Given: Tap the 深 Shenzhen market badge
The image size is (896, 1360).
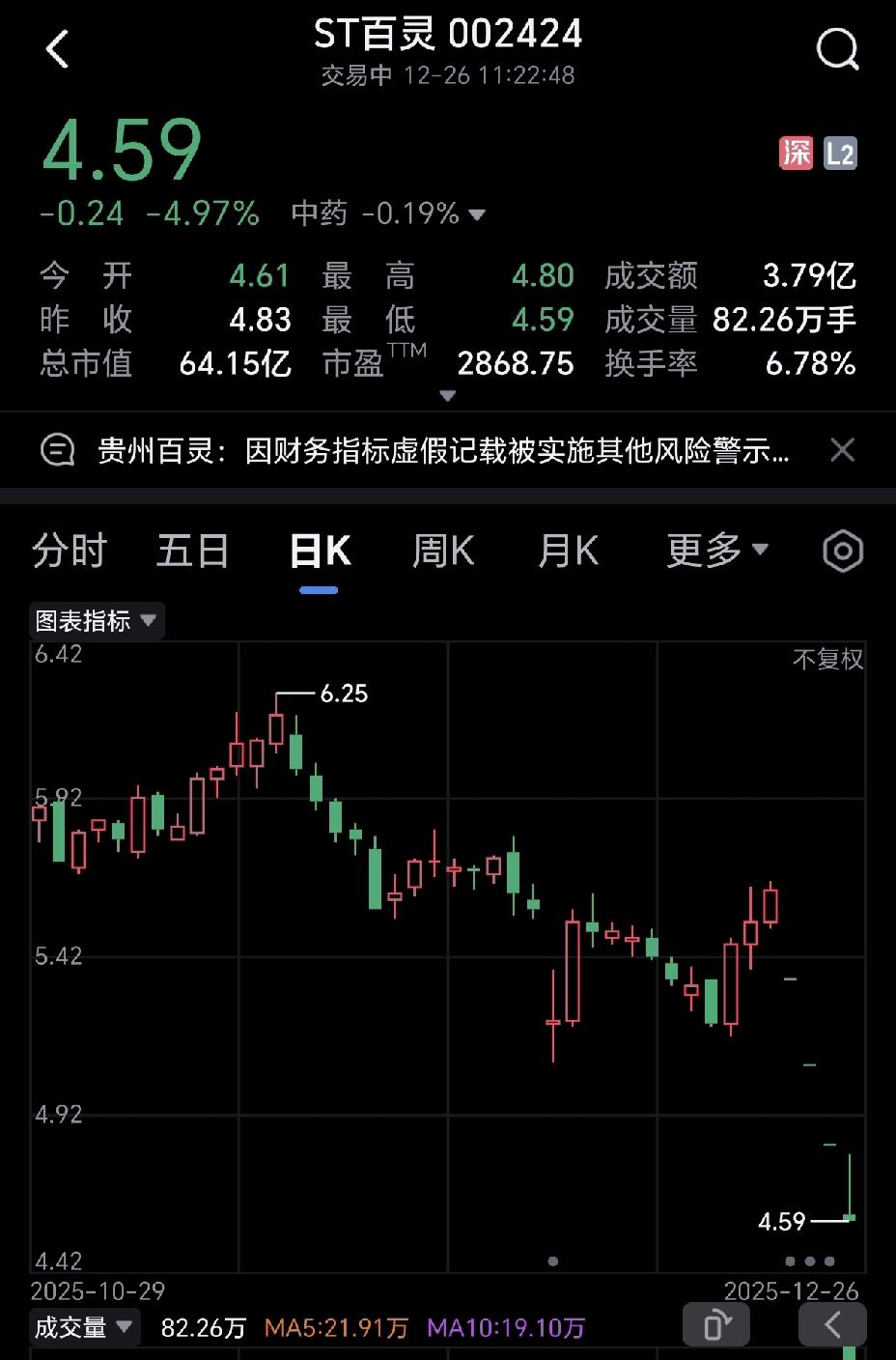Looking at the screenshot, I should coord(796,153).
